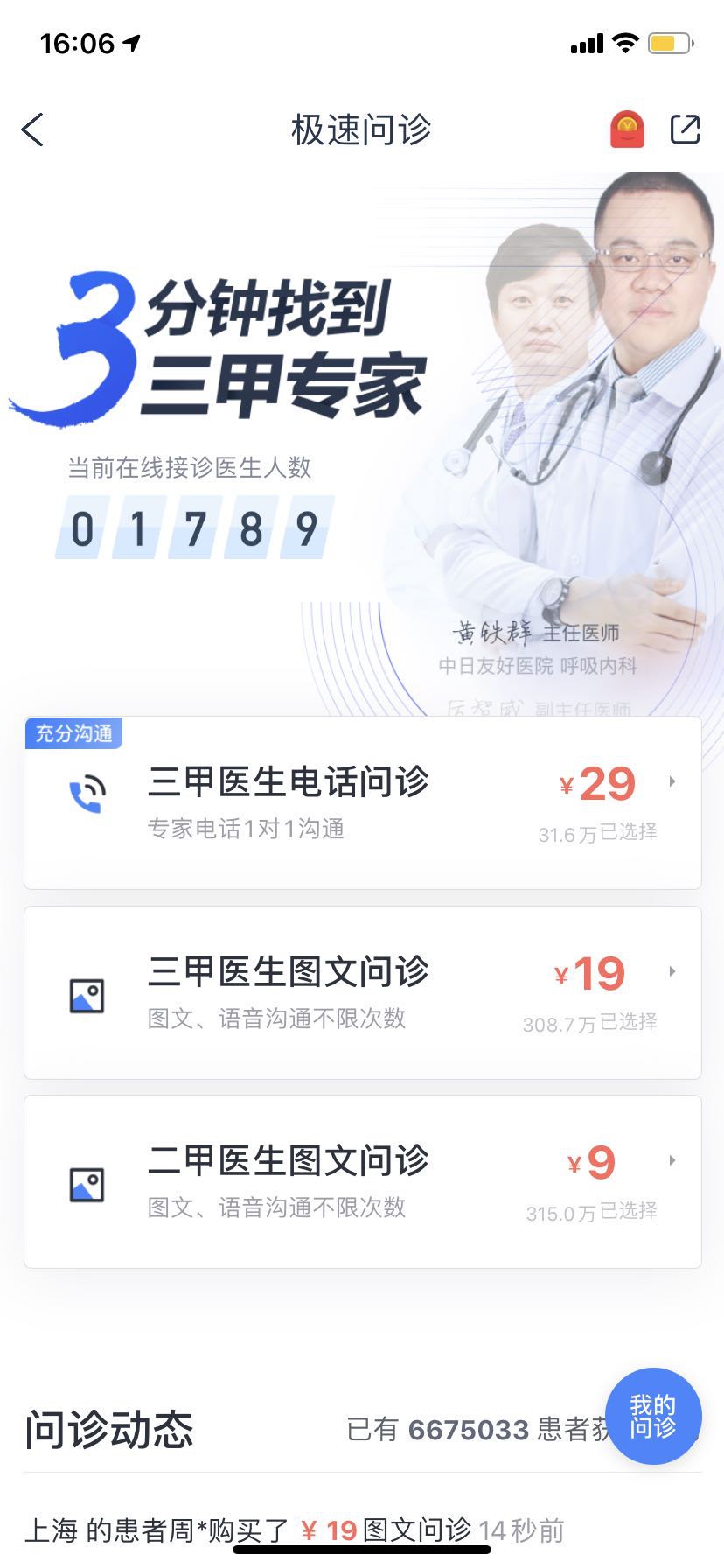The height and width of the screenshot is (1568, 724).
Task: Open 三甲医生电话问诊 for ¥29
Action: click(363, 803)
